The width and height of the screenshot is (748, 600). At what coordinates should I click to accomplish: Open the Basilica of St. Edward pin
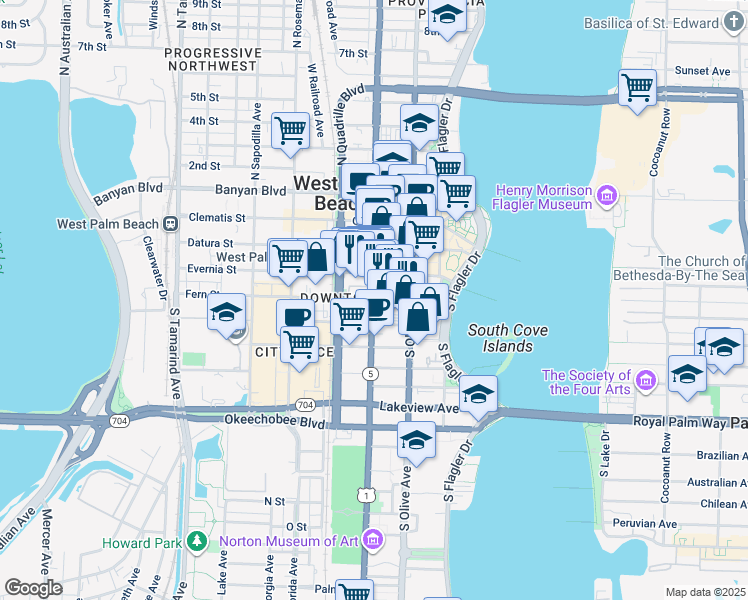732,22
